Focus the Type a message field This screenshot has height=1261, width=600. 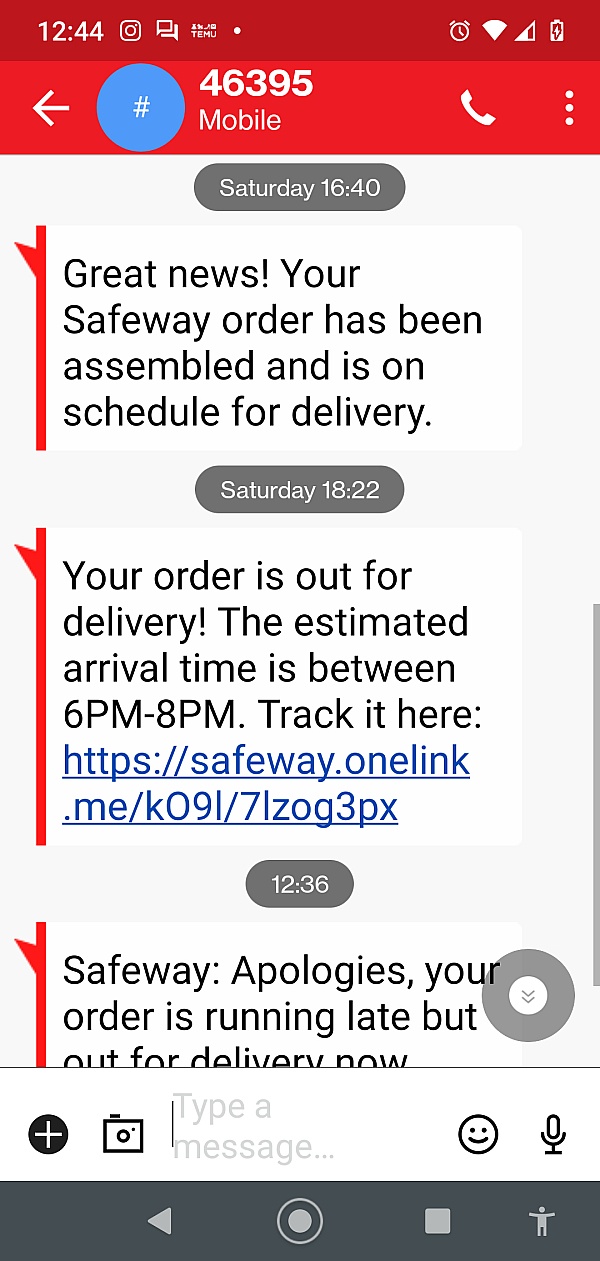tap(300, 1127)
